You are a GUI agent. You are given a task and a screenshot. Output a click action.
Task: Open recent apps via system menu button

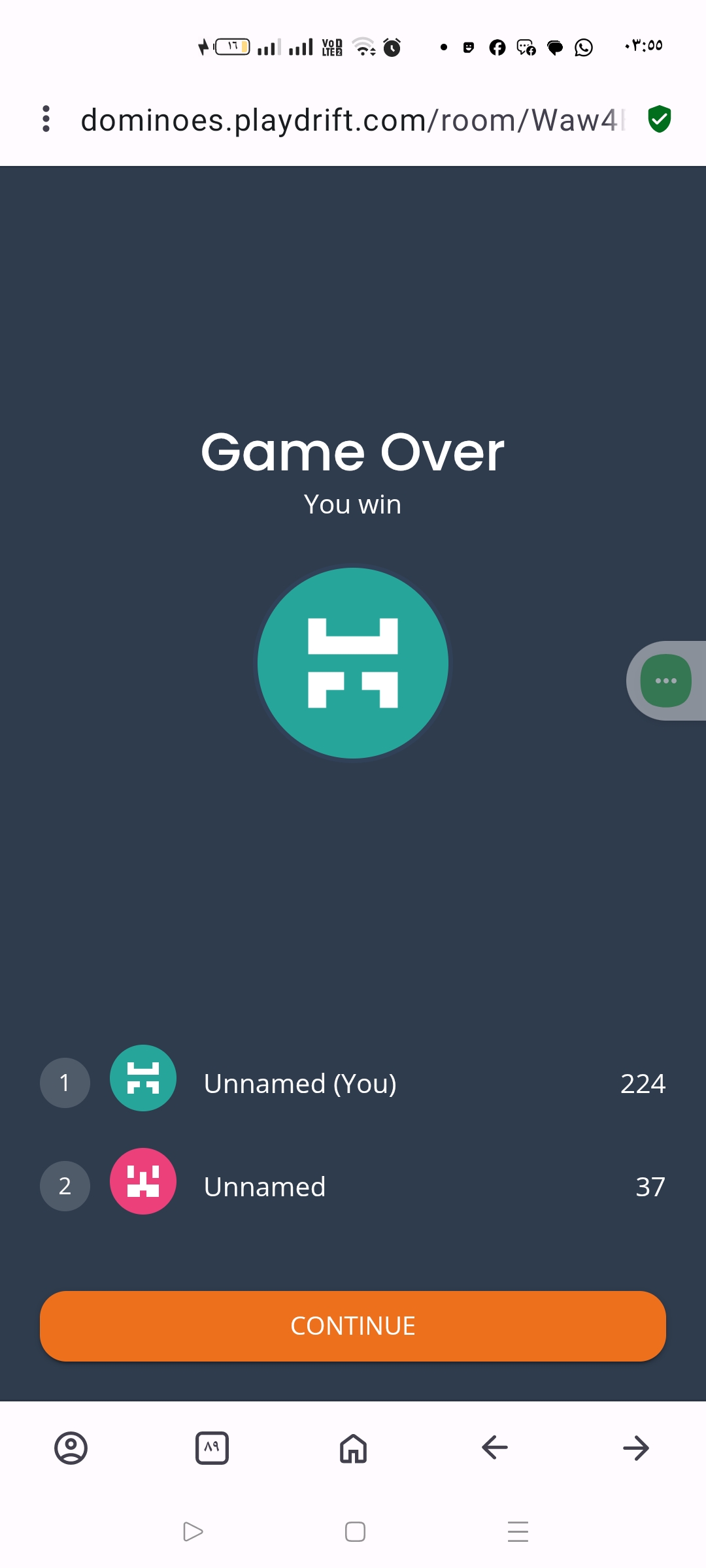click(x=518, y=1531)
